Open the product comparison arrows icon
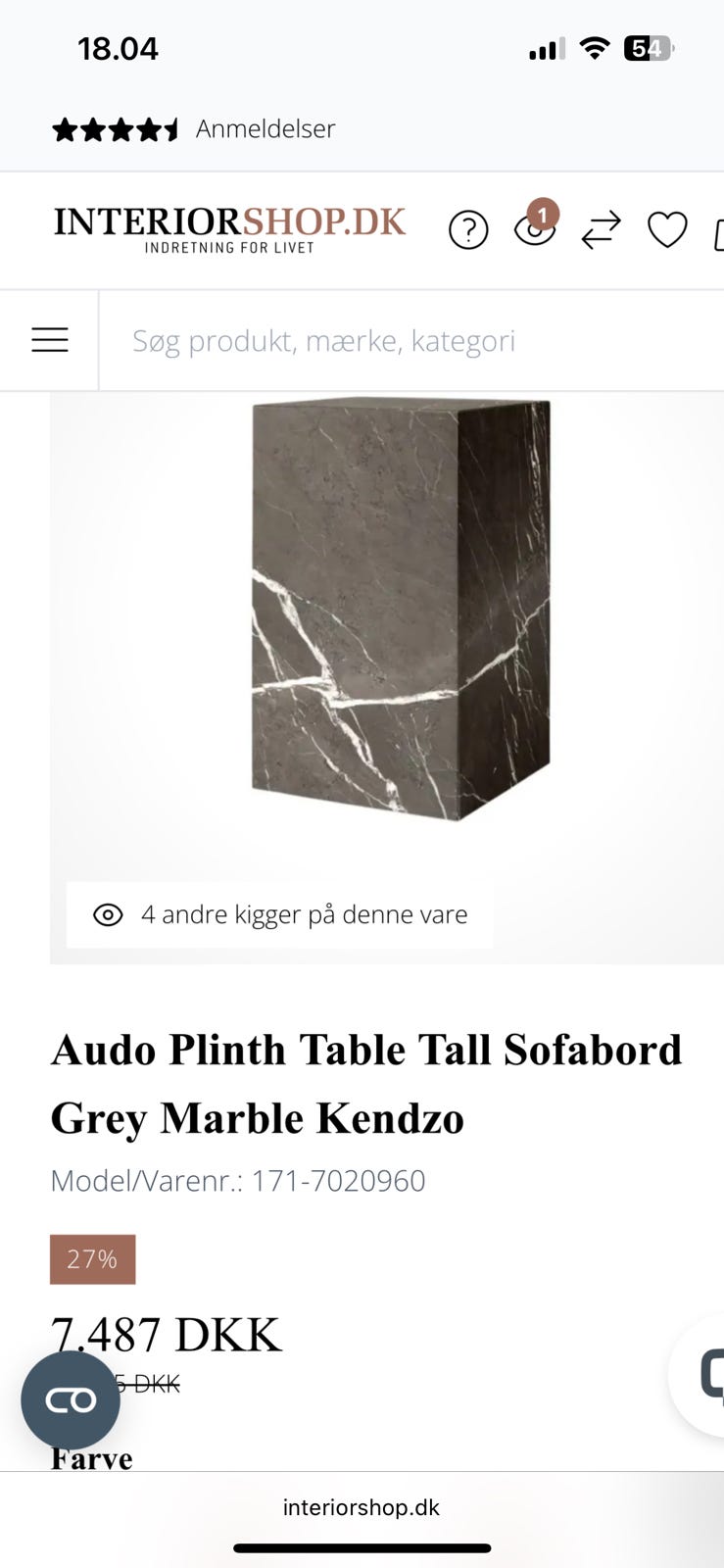Viewport: 724px width, 1568px height. 601,229
